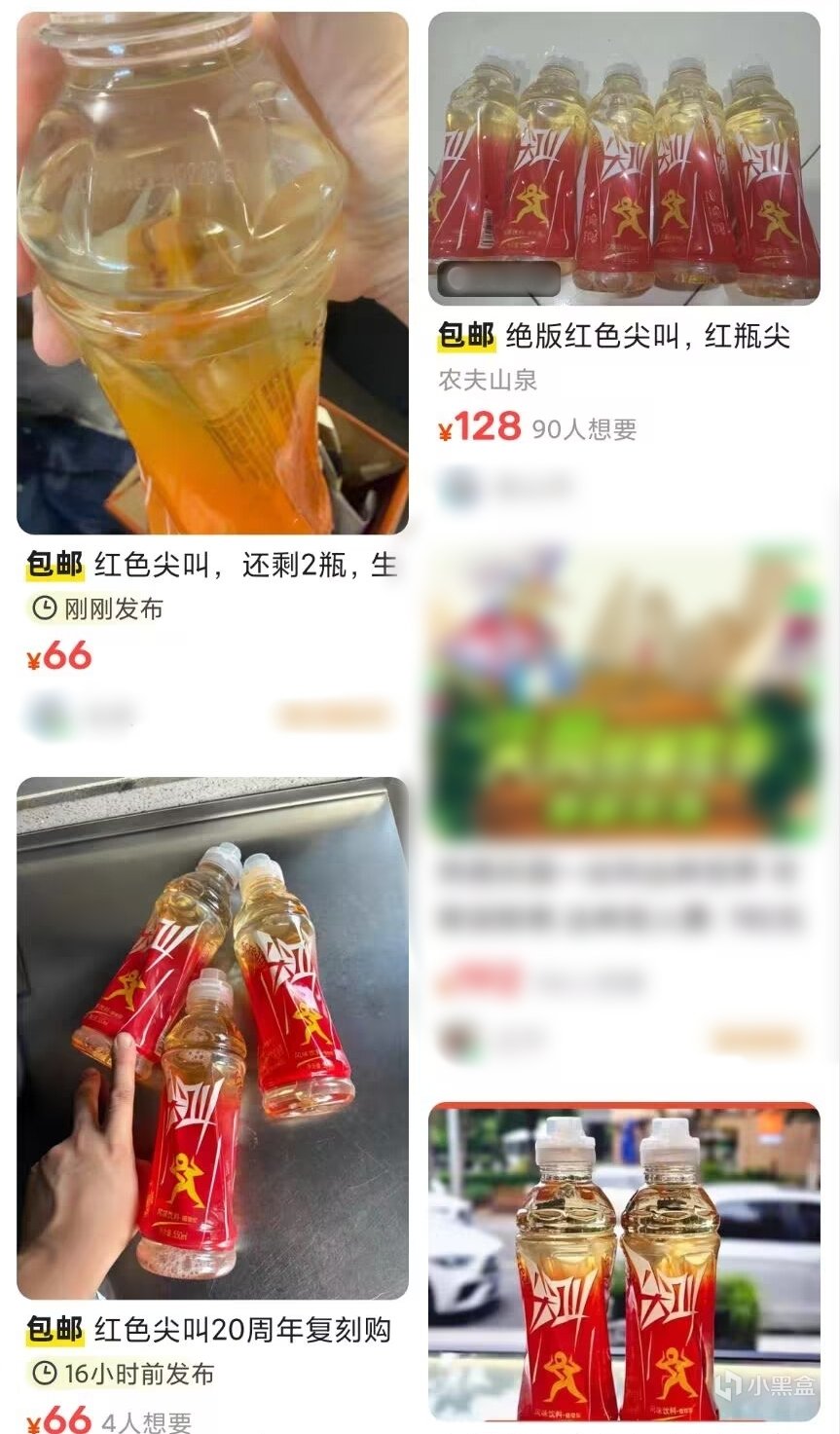The height and width of the screenshot is (1434, 840).
Task: Select the untitled listing showing two red bottles
Action: click(x=624, y=1262)
